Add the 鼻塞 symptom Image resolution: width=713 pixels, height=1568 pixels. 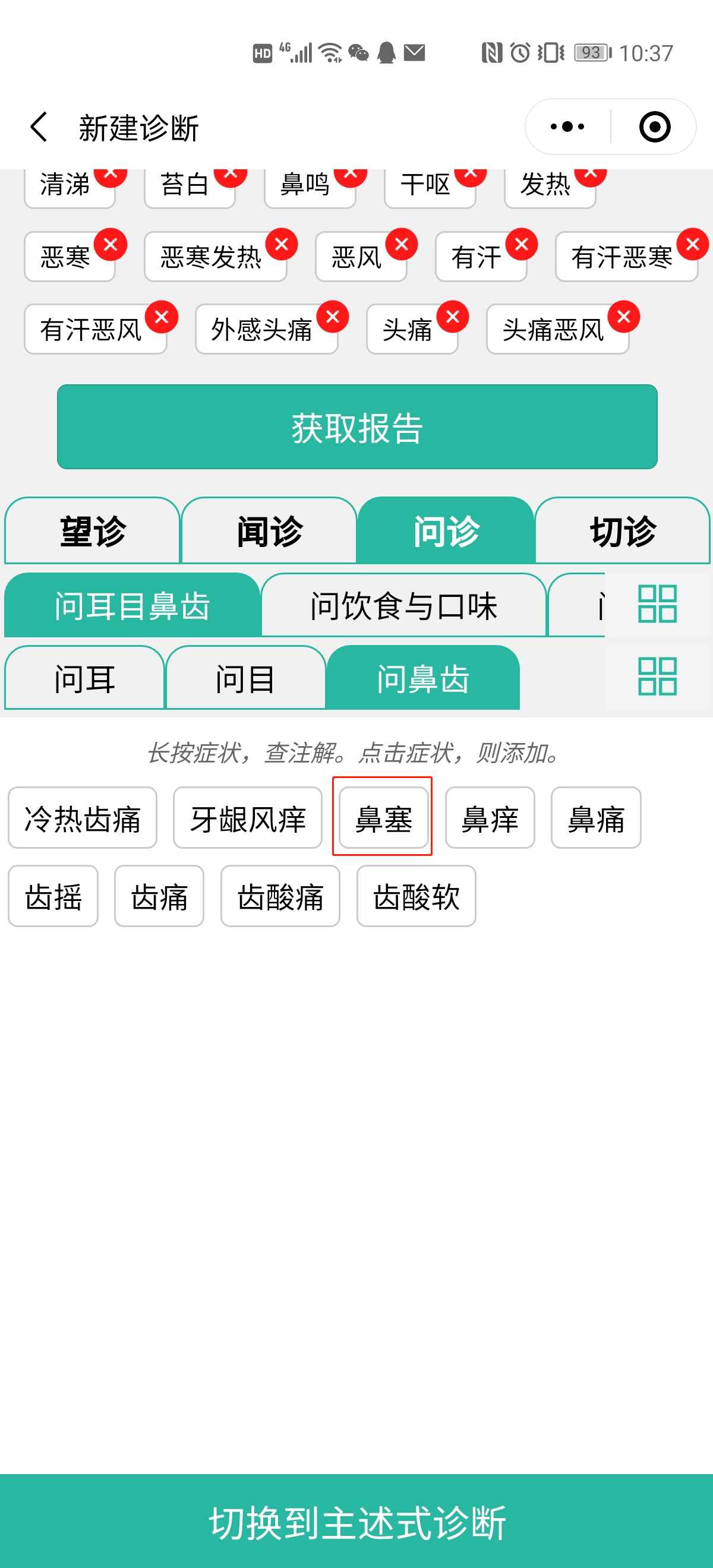[384, 817]
